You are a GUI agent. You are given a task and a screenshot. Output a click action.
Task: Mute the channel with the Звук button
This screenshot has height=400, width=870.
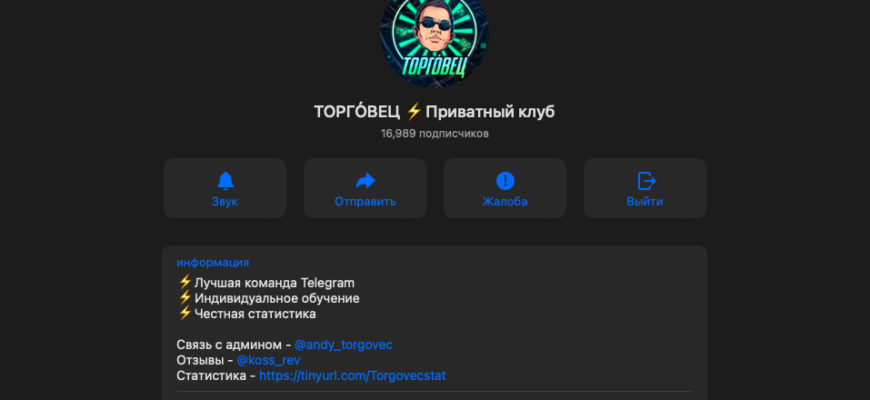pos(225,188)
